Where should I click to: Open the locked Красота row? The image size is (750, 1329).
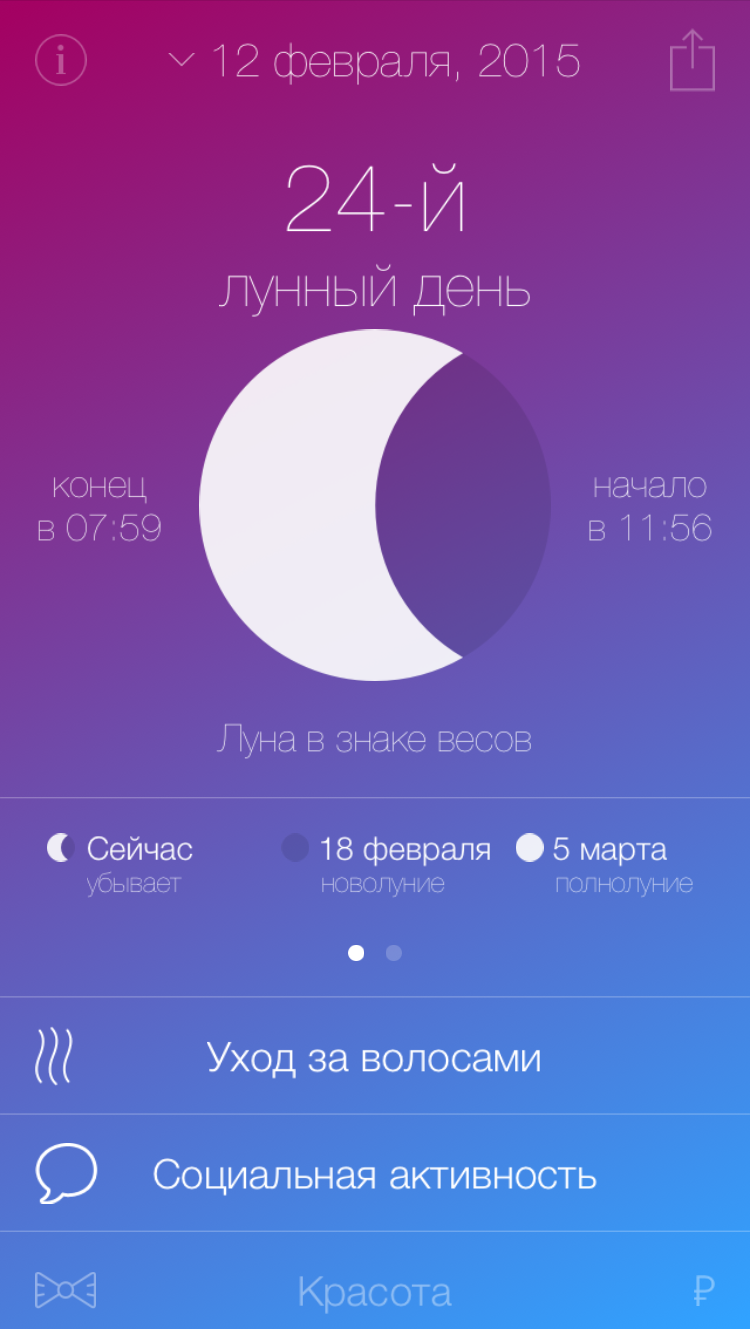coord(374,1292)
